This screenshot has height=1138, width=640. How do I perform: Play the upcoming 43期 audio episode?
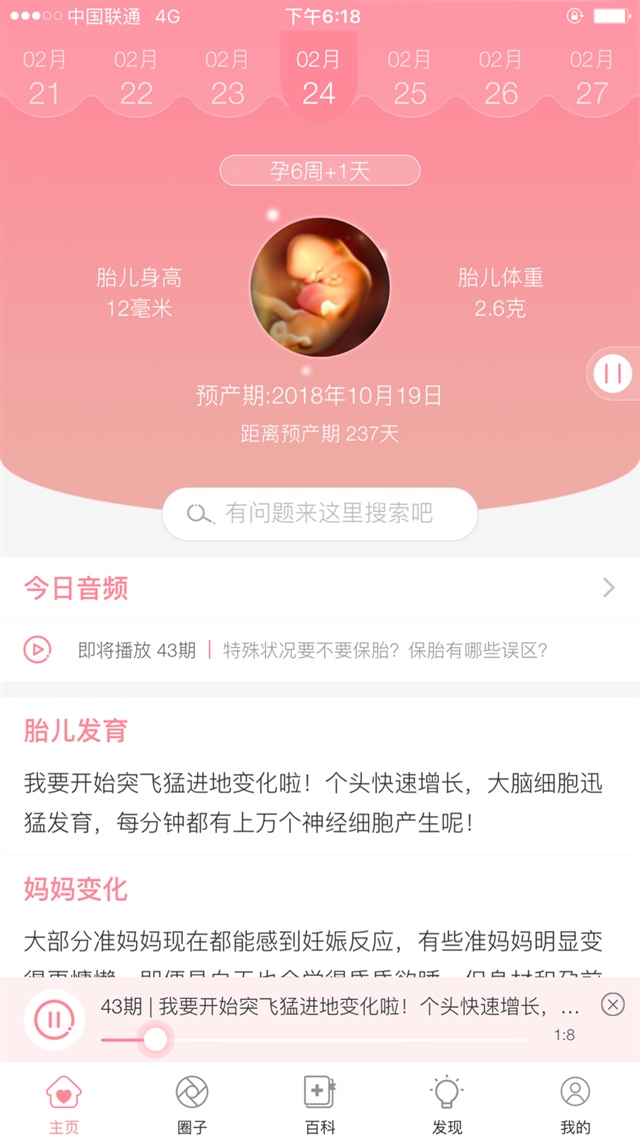[x=37, y=650]
